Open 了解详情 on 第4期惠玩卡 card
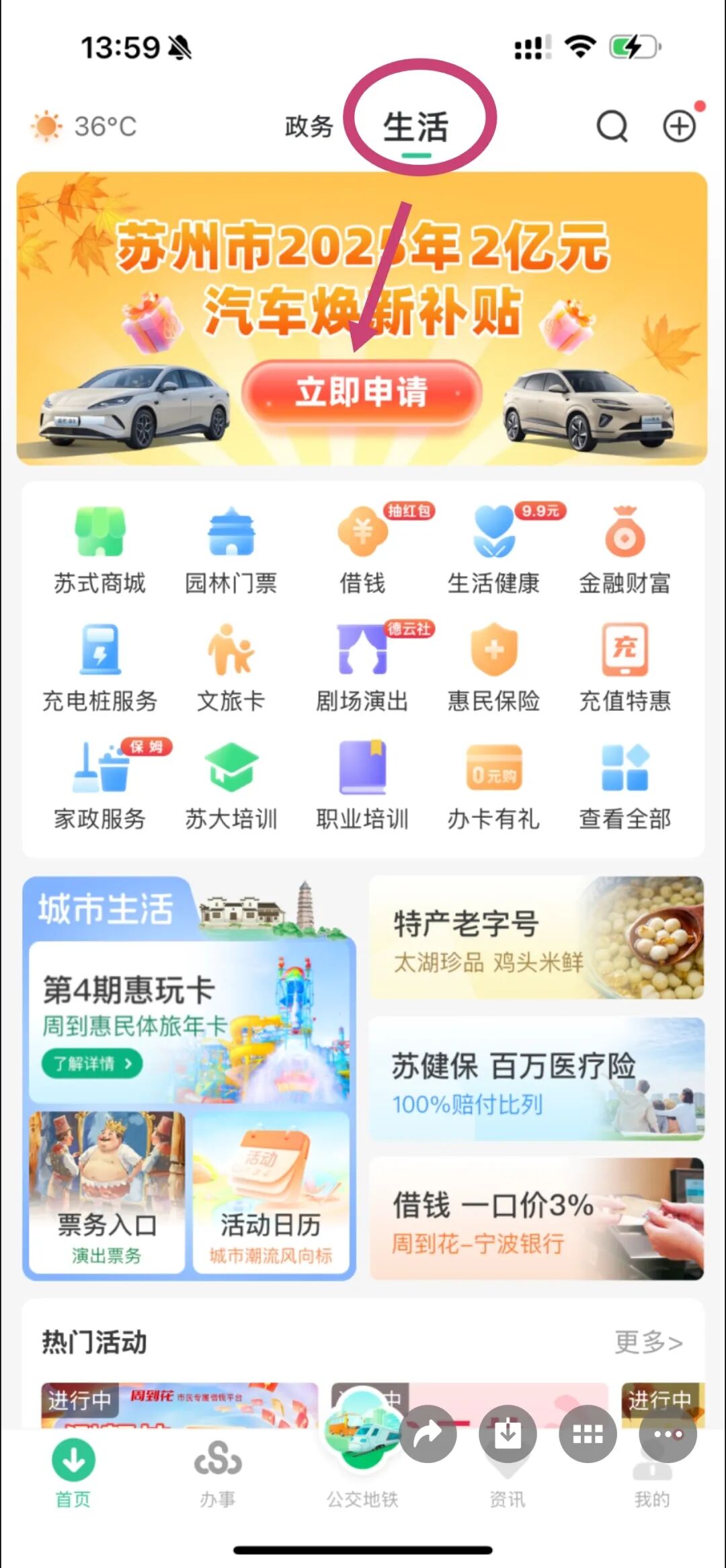Screen dimensions: 726x1568 [x=92, y=1064]
